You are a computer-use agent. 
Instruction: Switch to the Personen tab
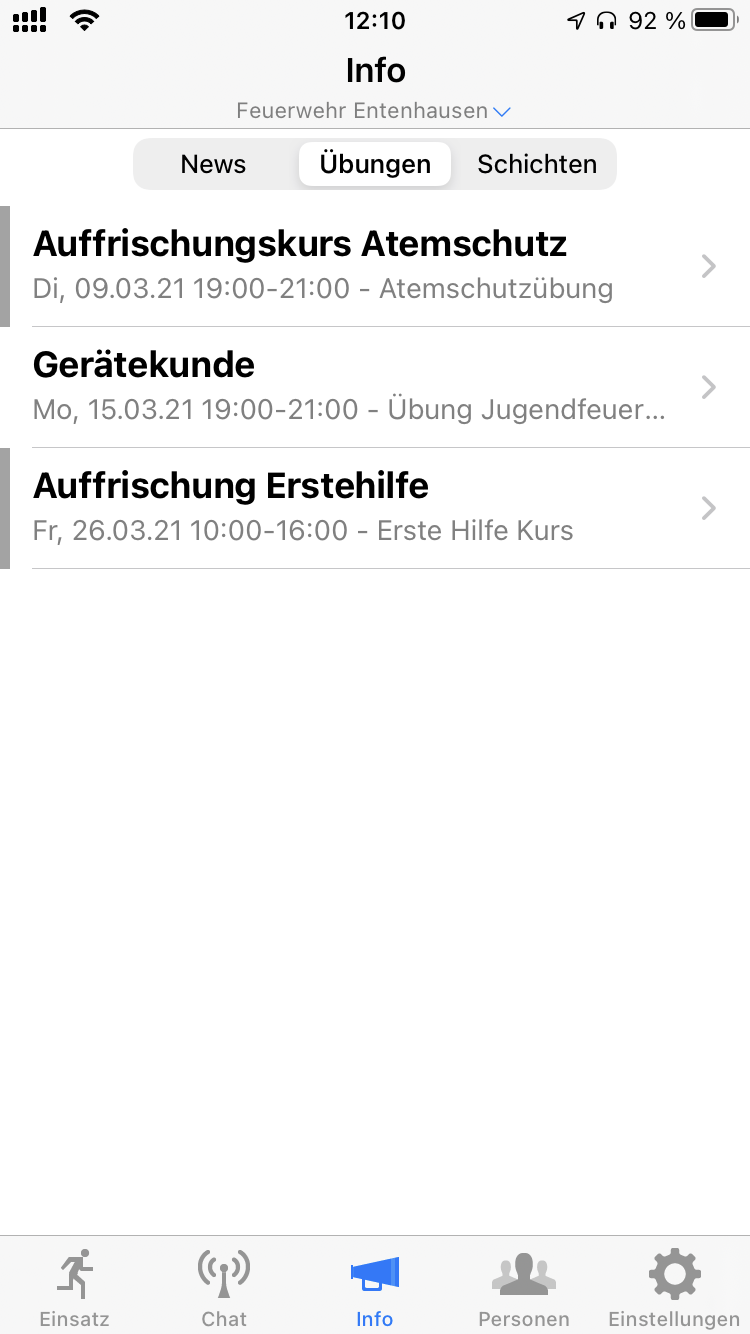[x=524, y=1287]
